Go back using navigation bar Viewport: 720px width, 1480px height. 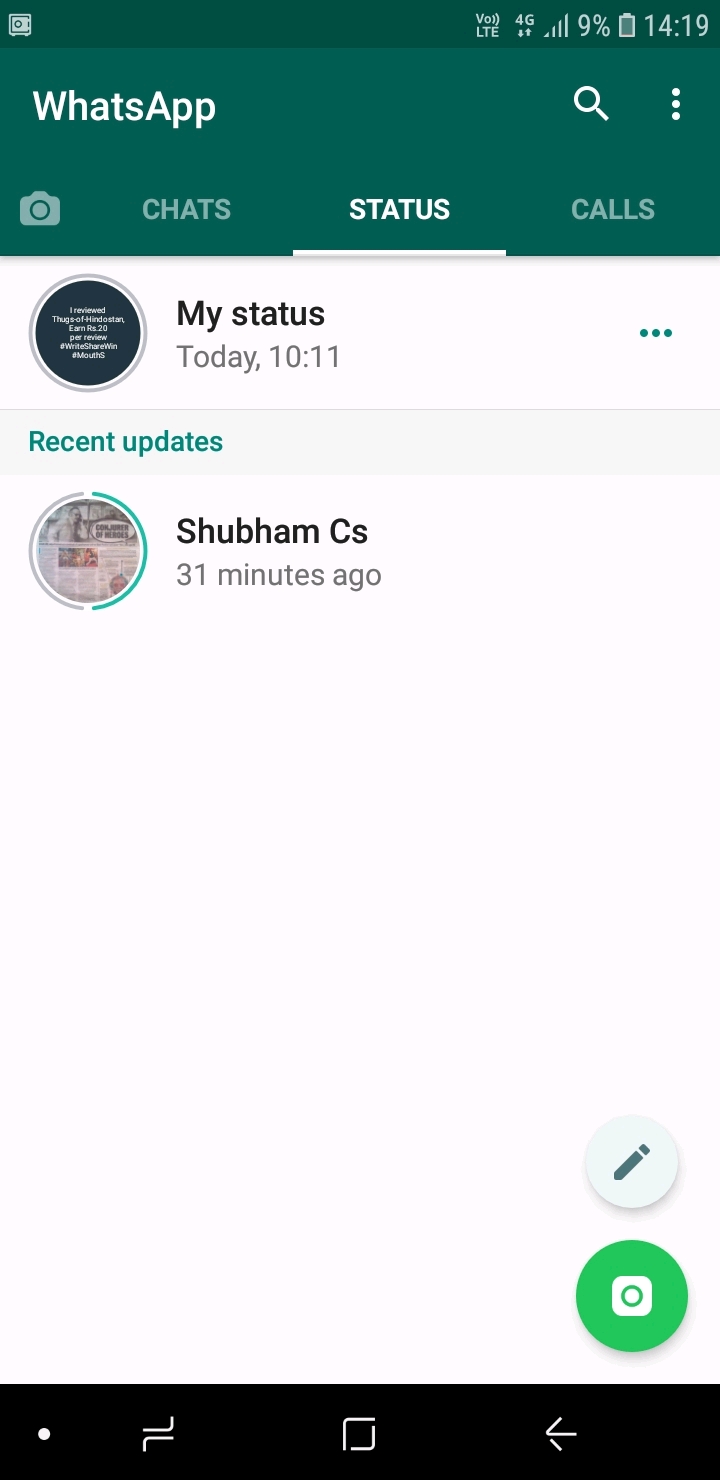tap(561, 1434)
